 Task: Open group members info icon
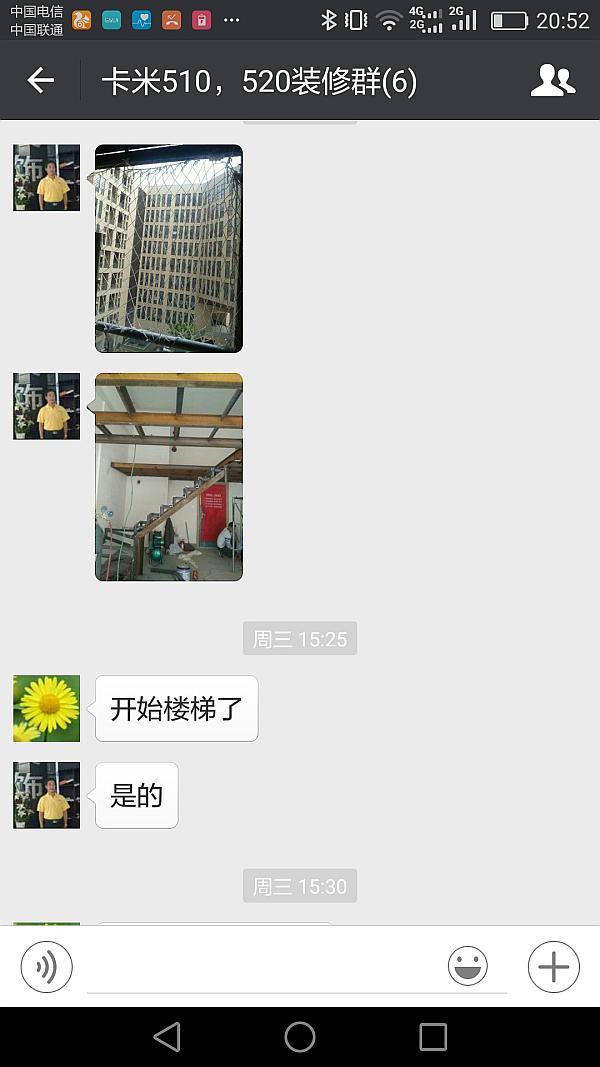pos(552,81)
